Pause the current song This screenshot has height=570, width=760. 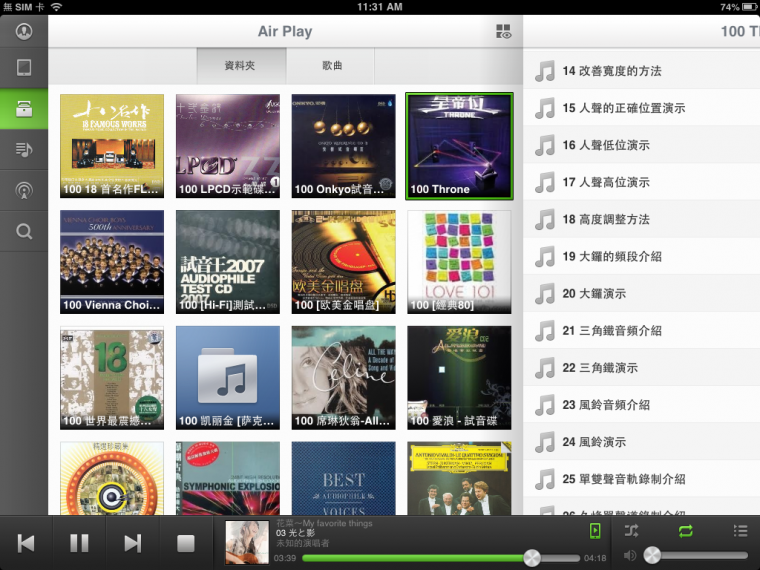tap(79, 543)
